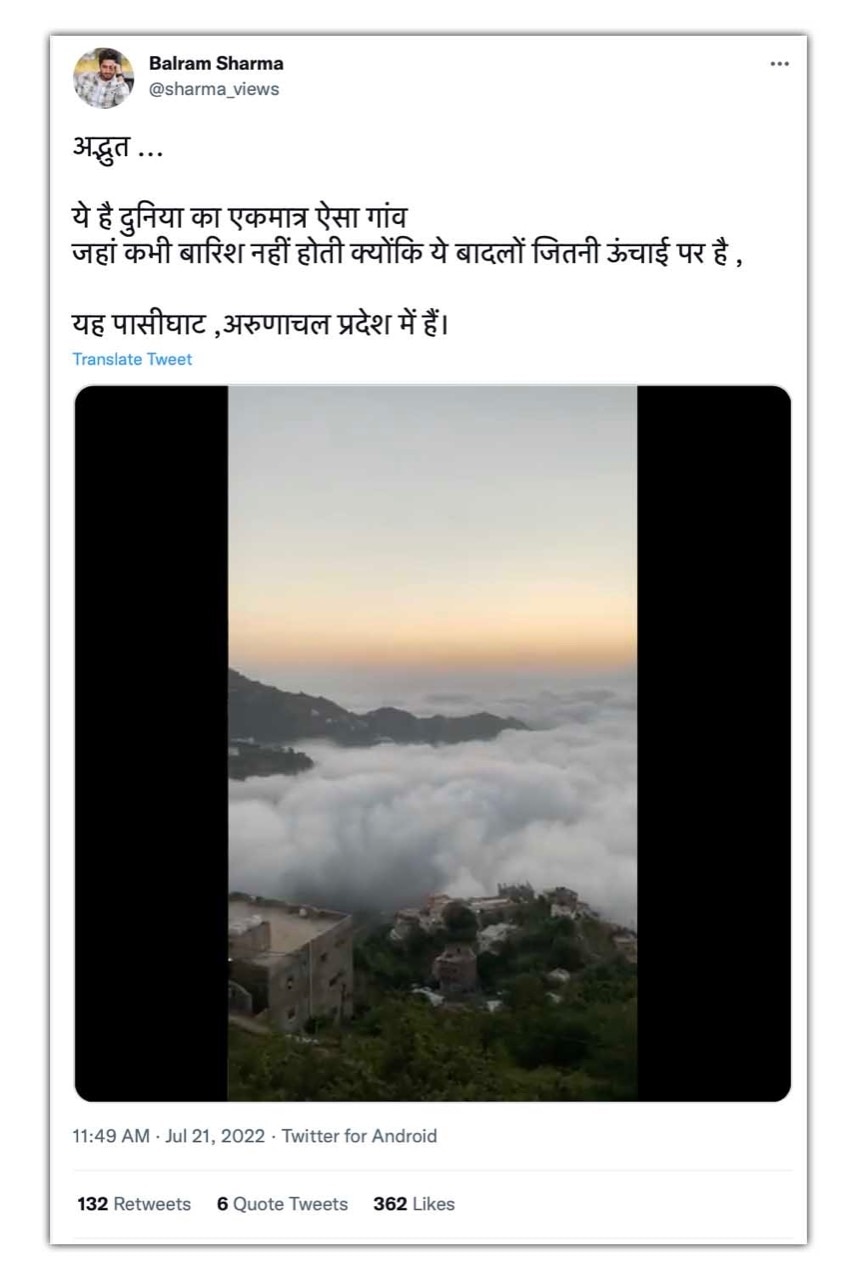The width and height of the screenshot is (852, 1280).
Task: Play the clouds-over-village video
Action: (432, 743)
